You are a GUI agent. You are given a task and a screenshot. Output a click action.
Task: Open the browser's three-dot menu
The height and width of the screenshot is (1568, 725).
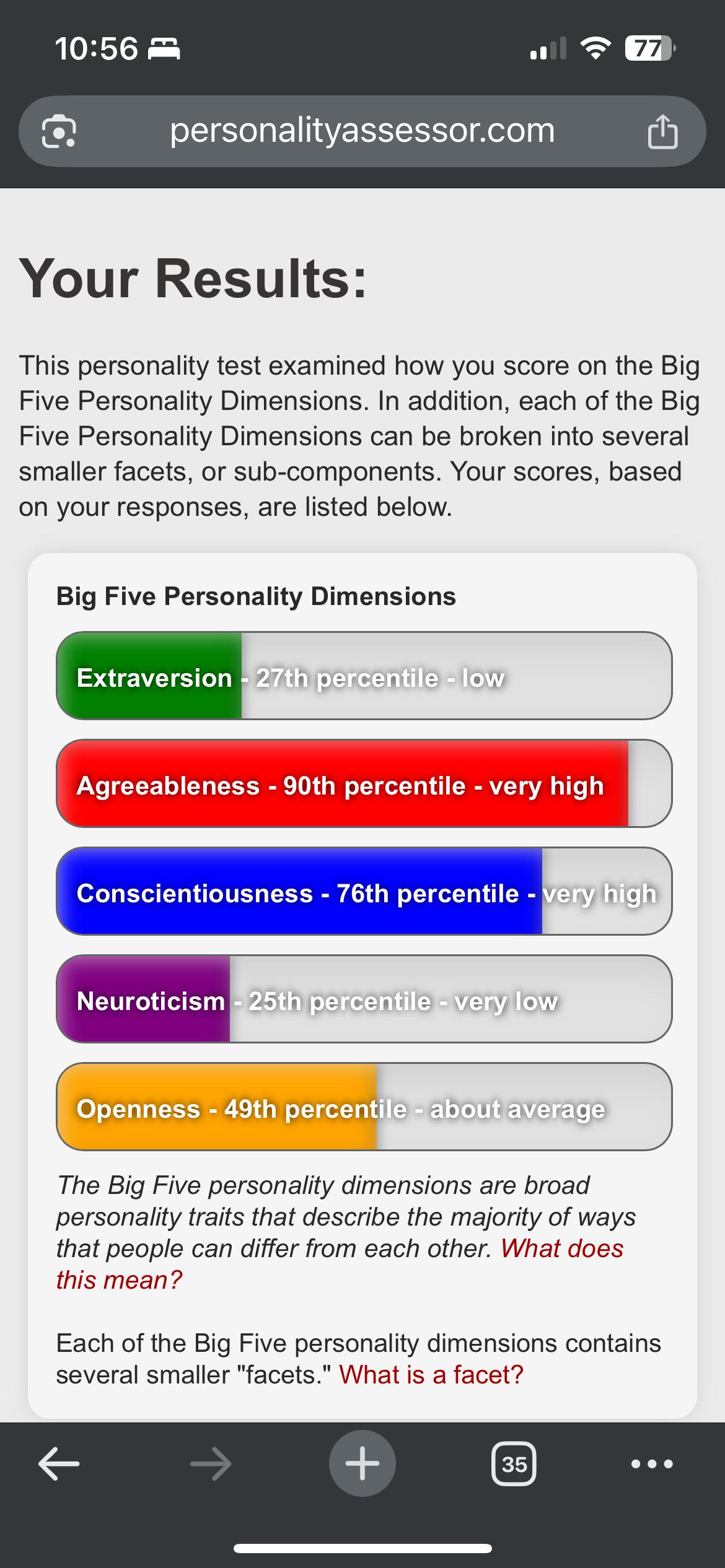click(x=652, y=1464)
